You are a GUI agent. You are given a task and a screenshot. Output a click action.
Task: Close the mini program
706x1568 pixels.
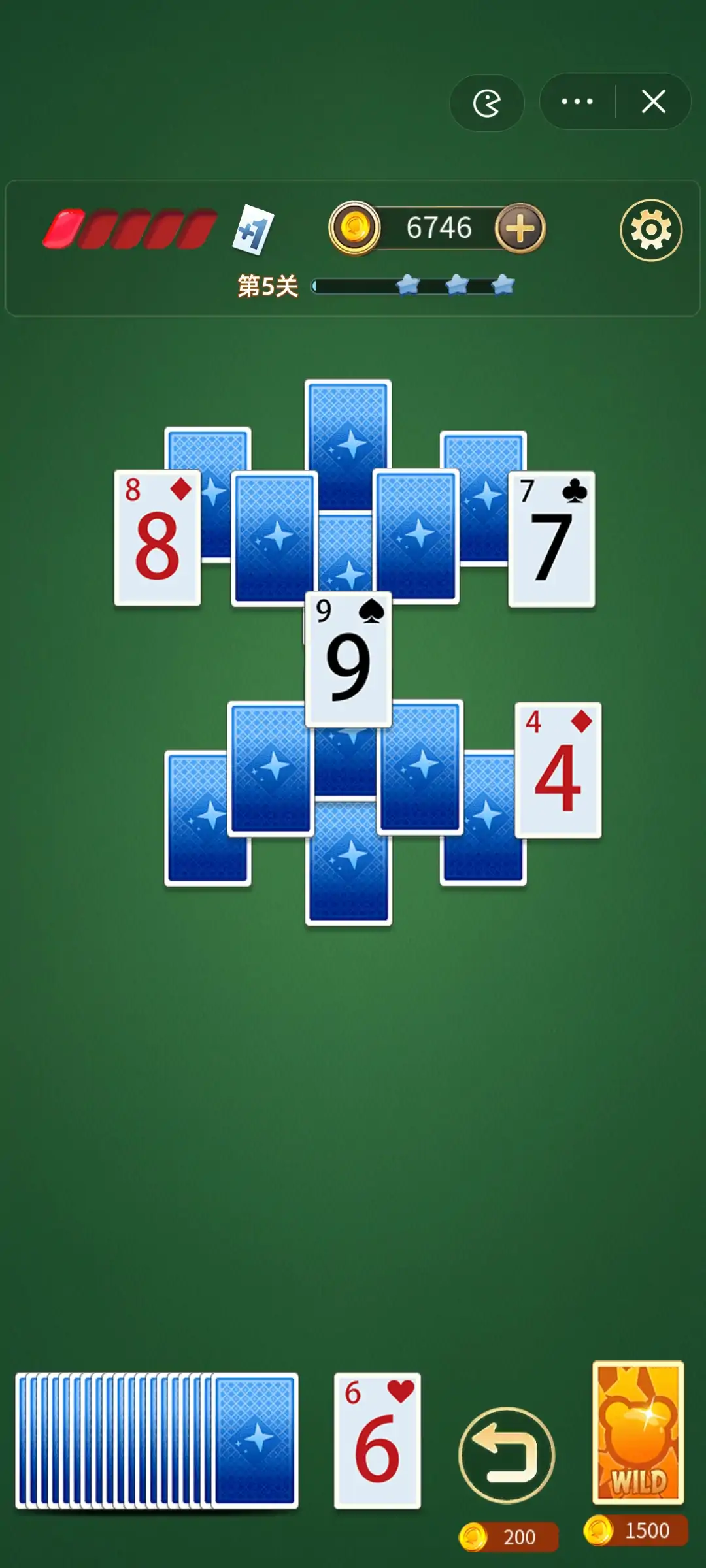(x=653, y=102)
